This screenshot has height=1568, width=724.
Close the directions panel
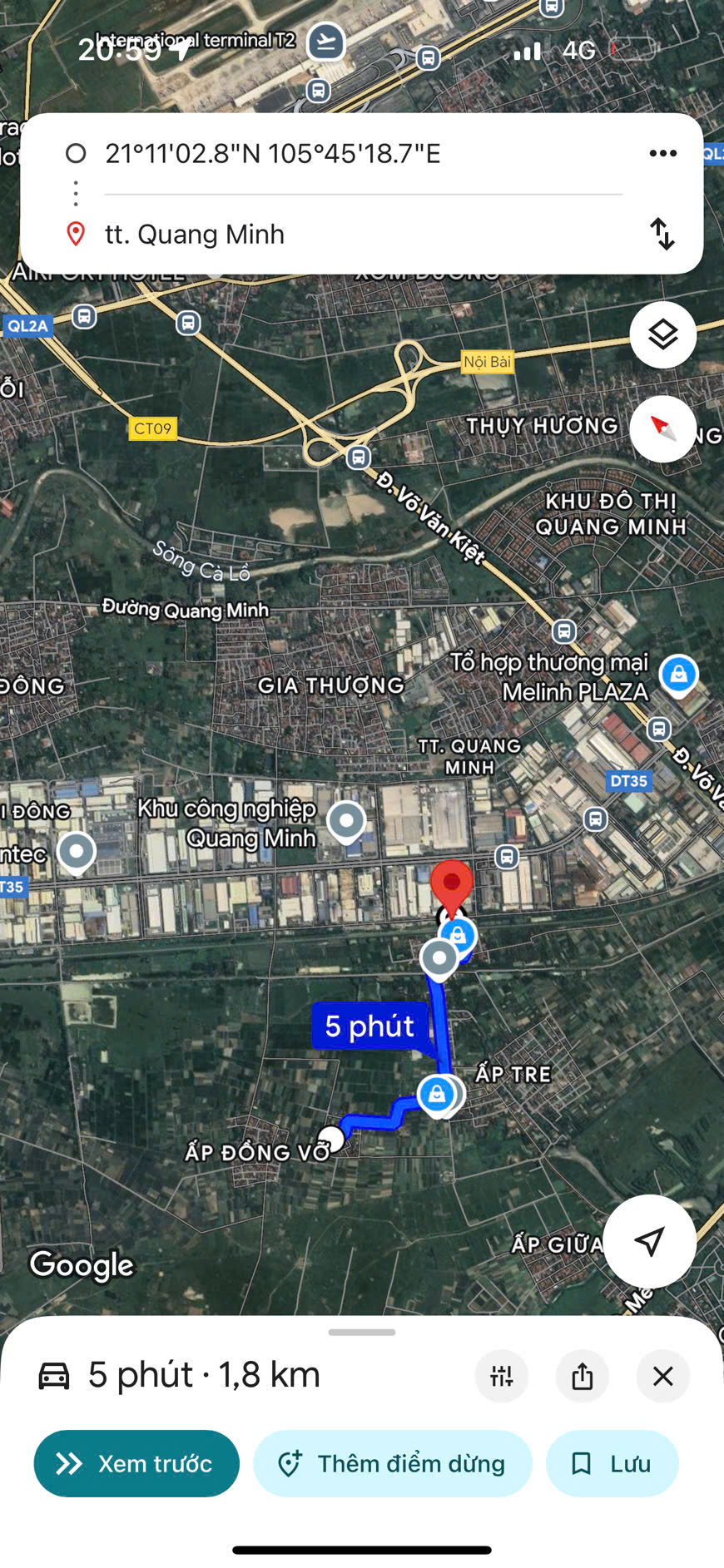(663, 1376)
